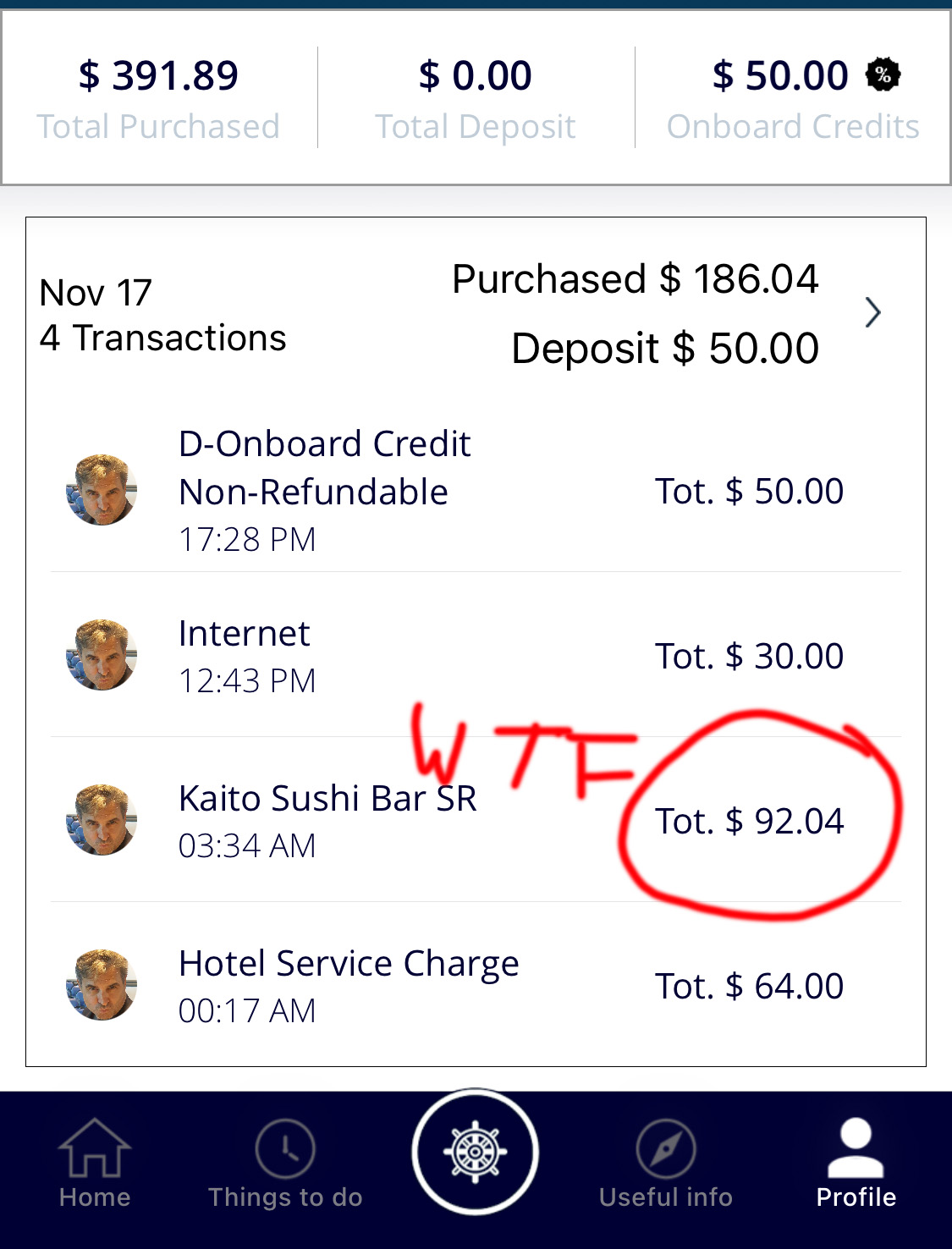The image size is (952, 1249).
Task: Open the onboard credits discount badge
Action: tap(883, 74)
